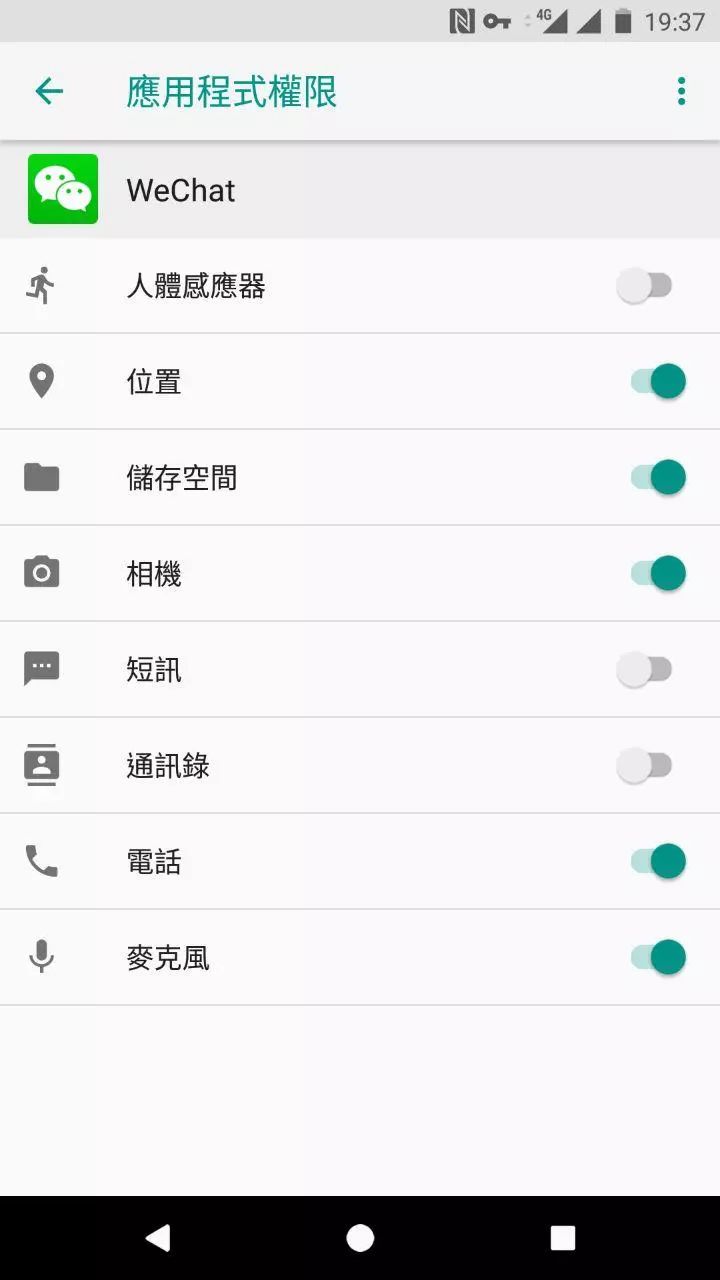This screenshot has width=720, height=1280.
Task: Switch off 相機 permission
Action: tap(657, 573)
